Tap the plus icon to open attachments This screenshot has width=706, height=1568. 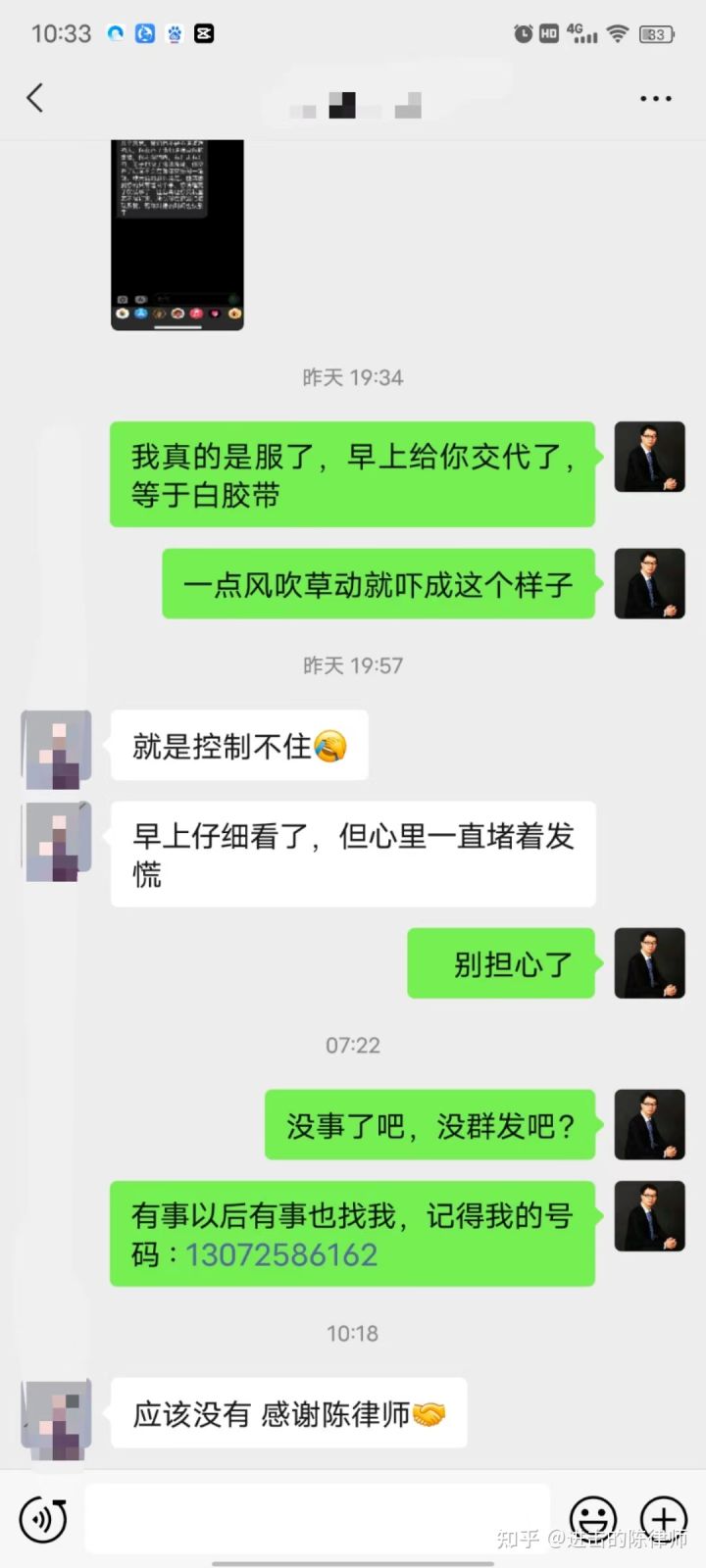pos(662,1518)
